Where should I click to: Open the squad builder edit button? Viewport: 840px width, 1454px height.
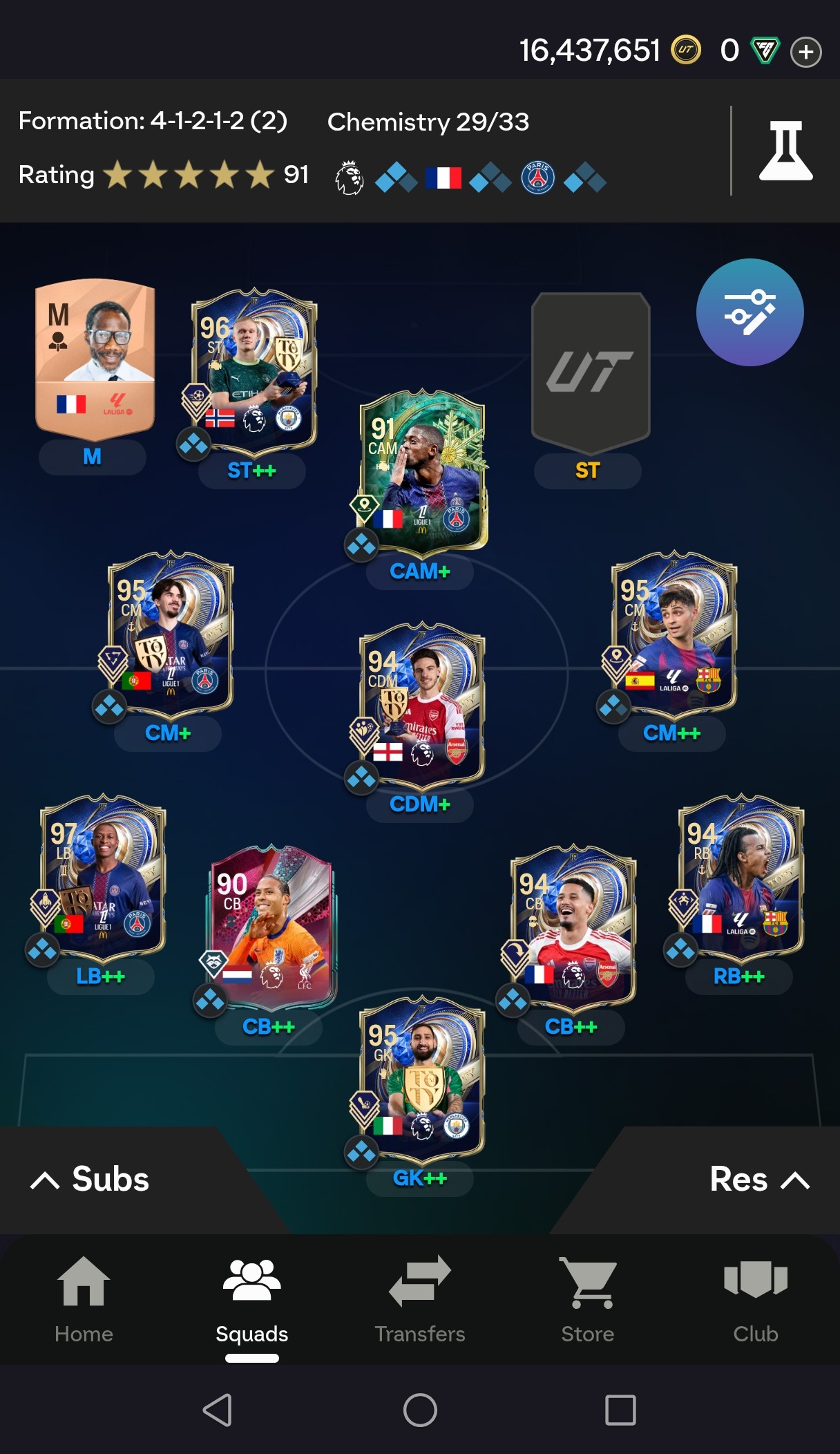click(x=750, y=312)
